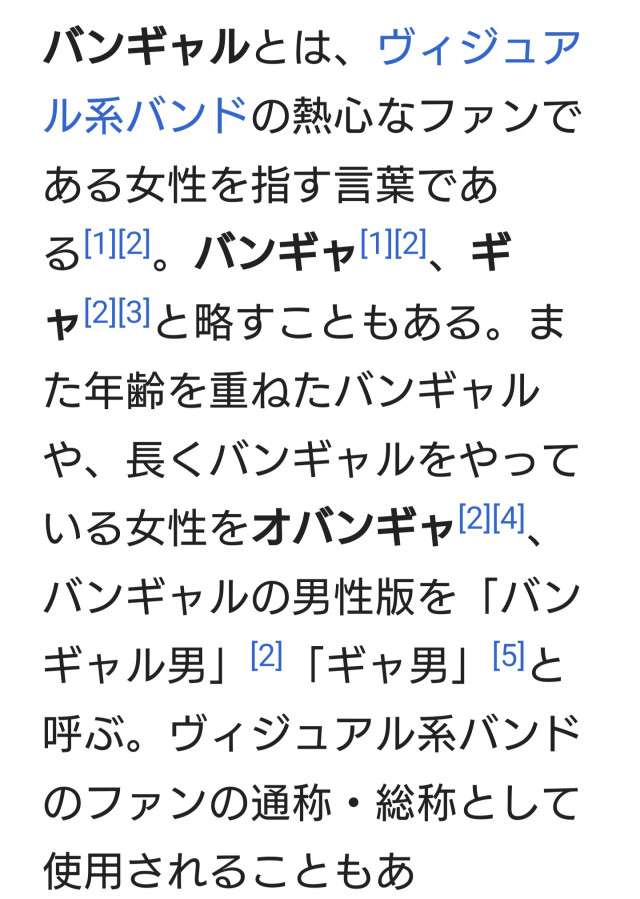
Task: Open citation [3] after ギャ
Action: pos(134,314)
